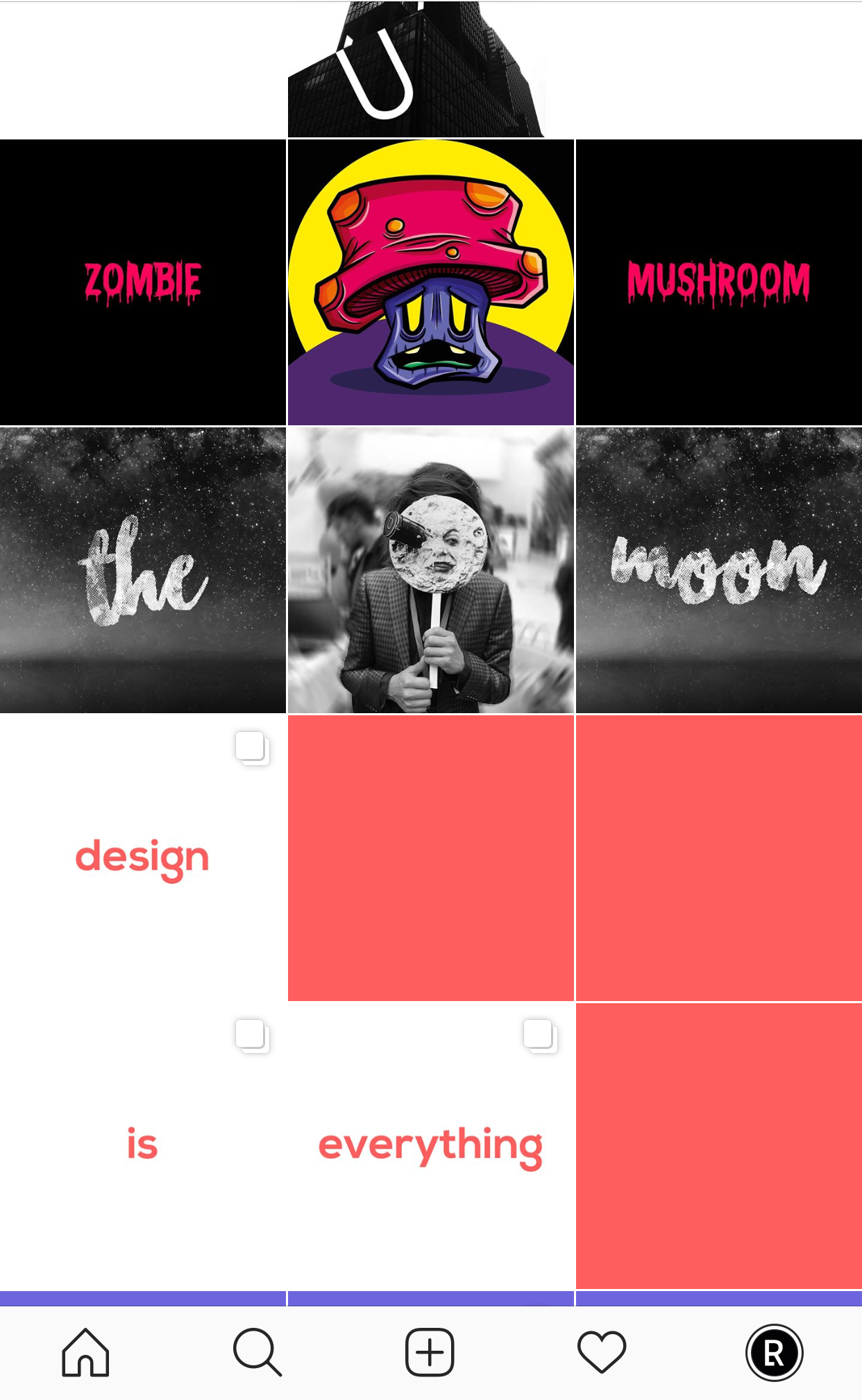Open the 'everything' carousel post

(431, 1146)
